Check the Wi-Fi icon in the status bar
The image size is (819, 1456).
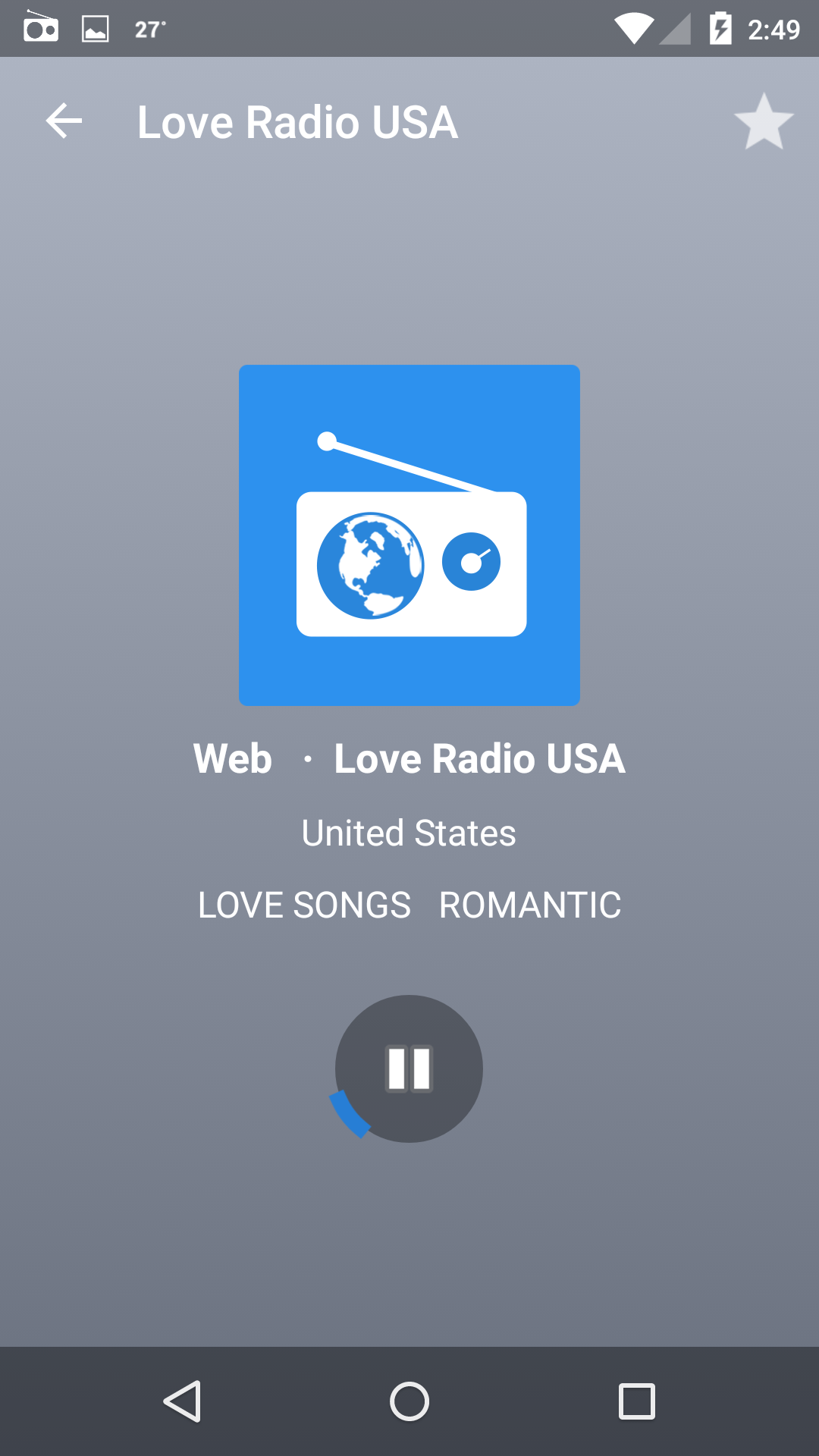pos(634,29)
